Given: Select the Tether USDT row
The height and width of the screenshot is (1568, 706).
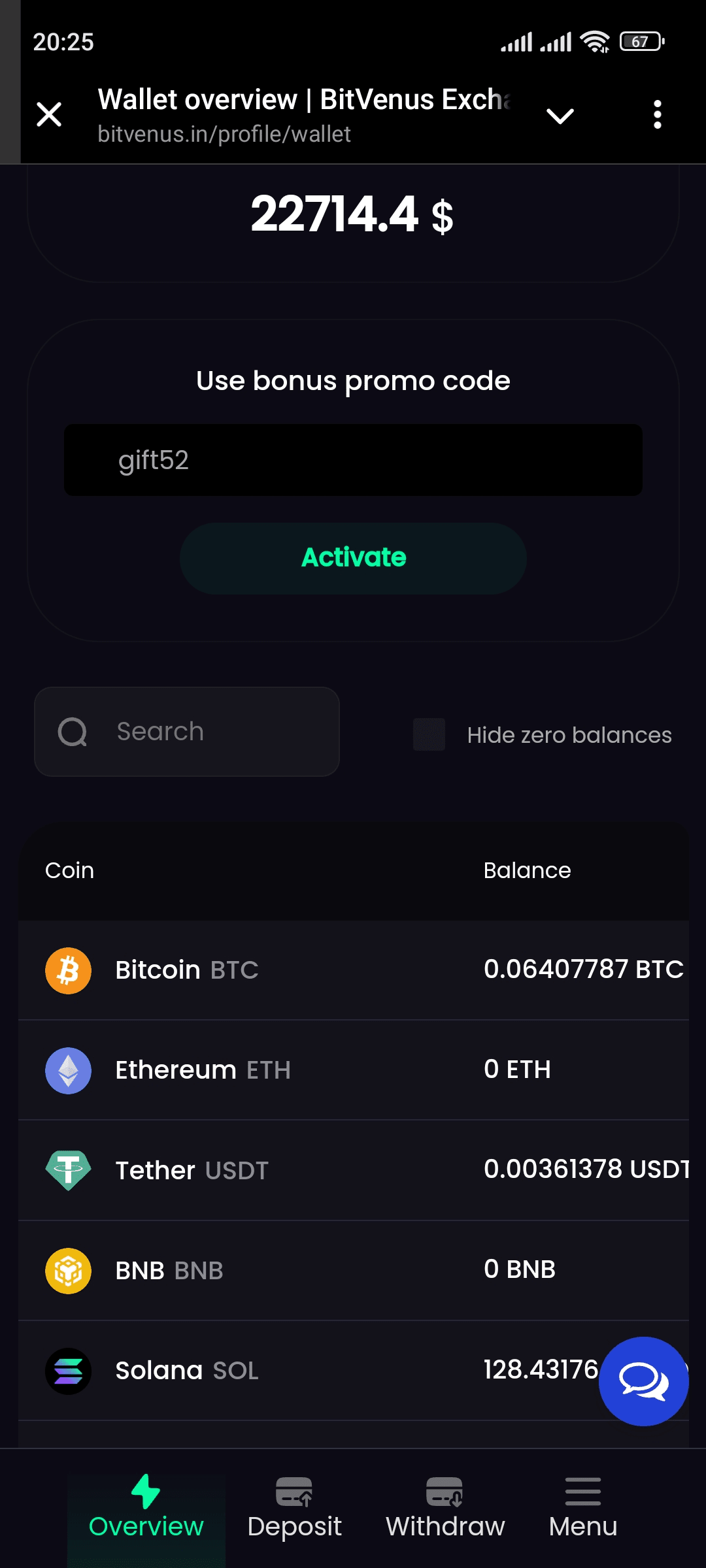Looking at the screenshot, I should point(353,1170).
